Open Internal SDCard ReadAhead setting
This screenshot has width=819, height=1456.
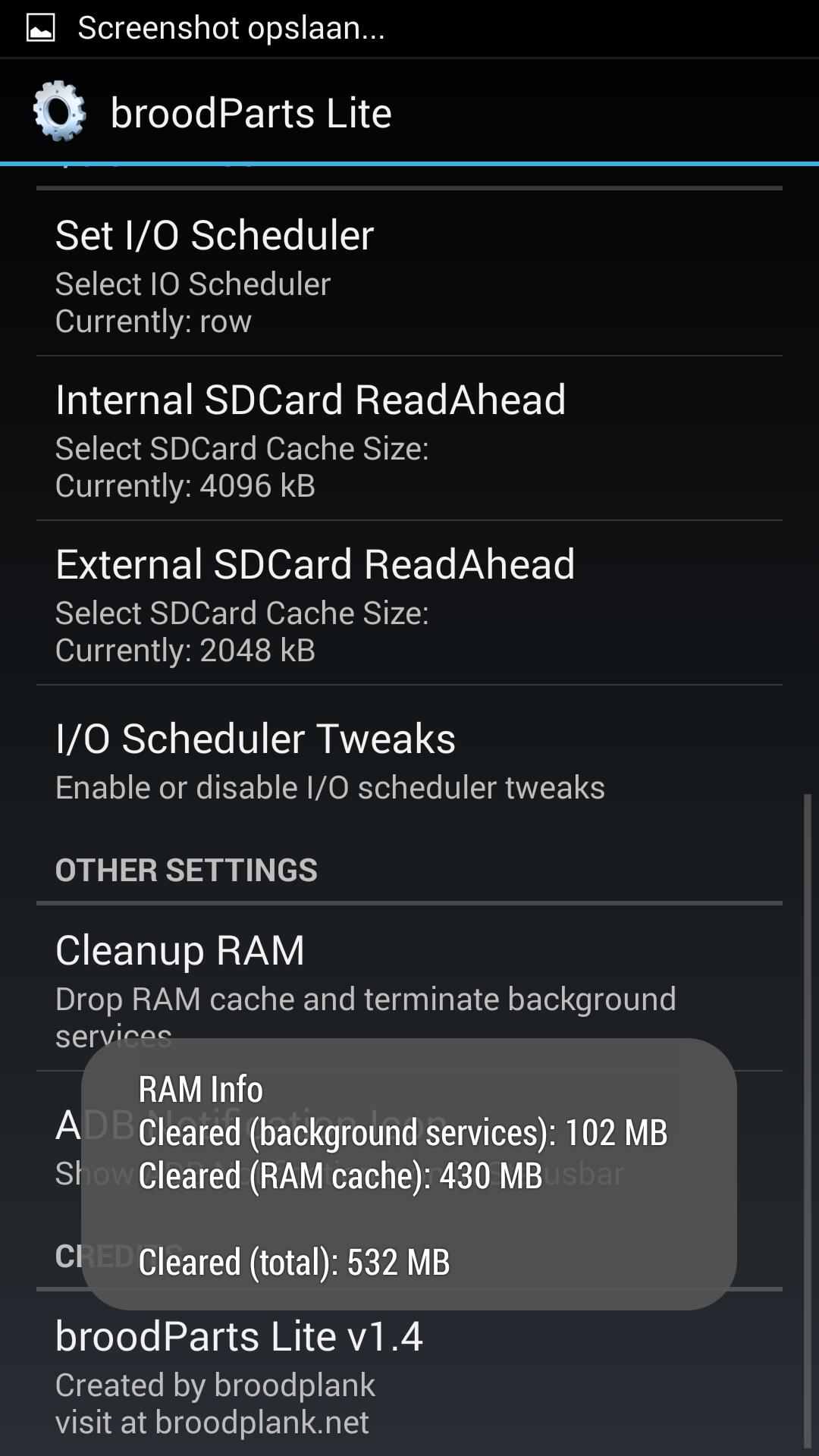pyautogui.click(x=409, y=440)
